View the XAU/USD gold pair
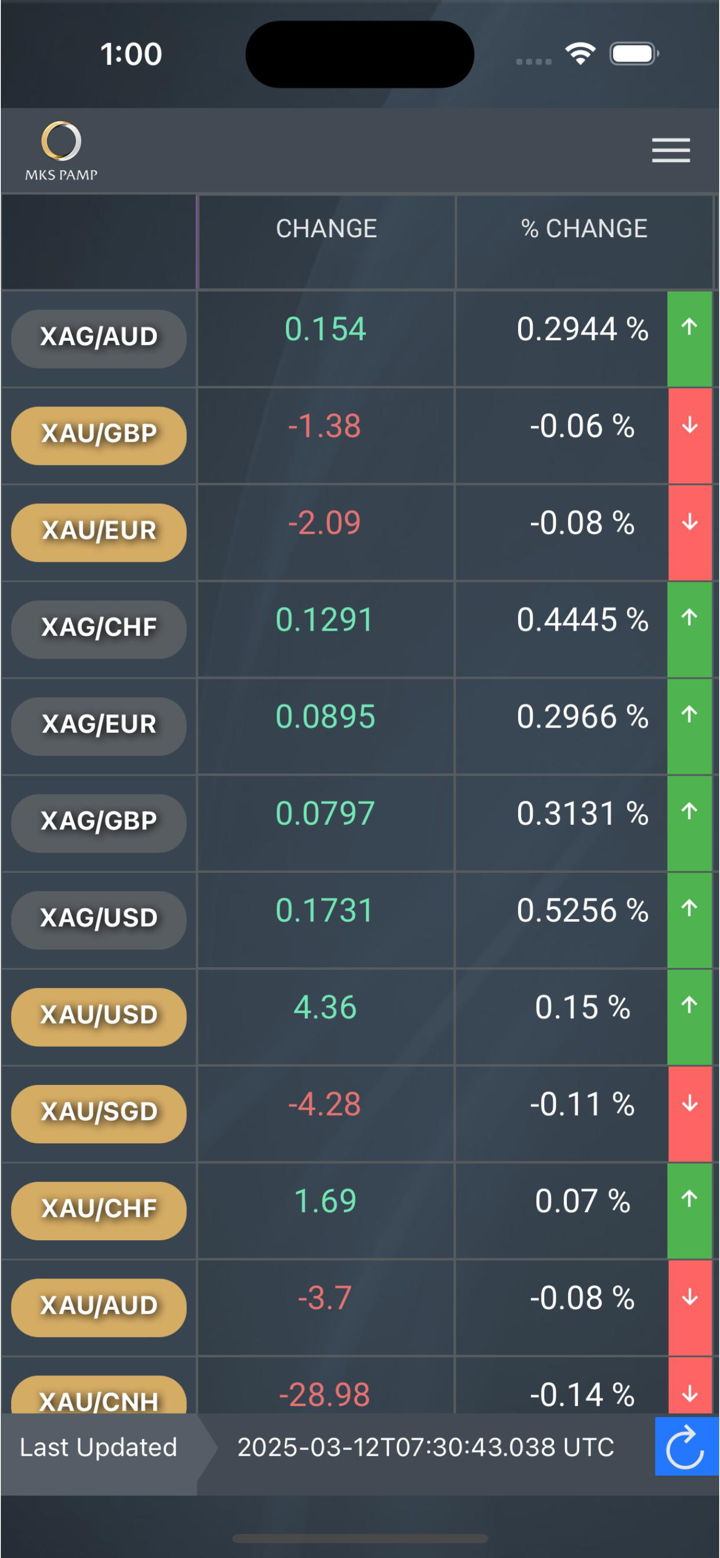Image resolution: width=720 pixels, height=1558 pixels. 99,1015
